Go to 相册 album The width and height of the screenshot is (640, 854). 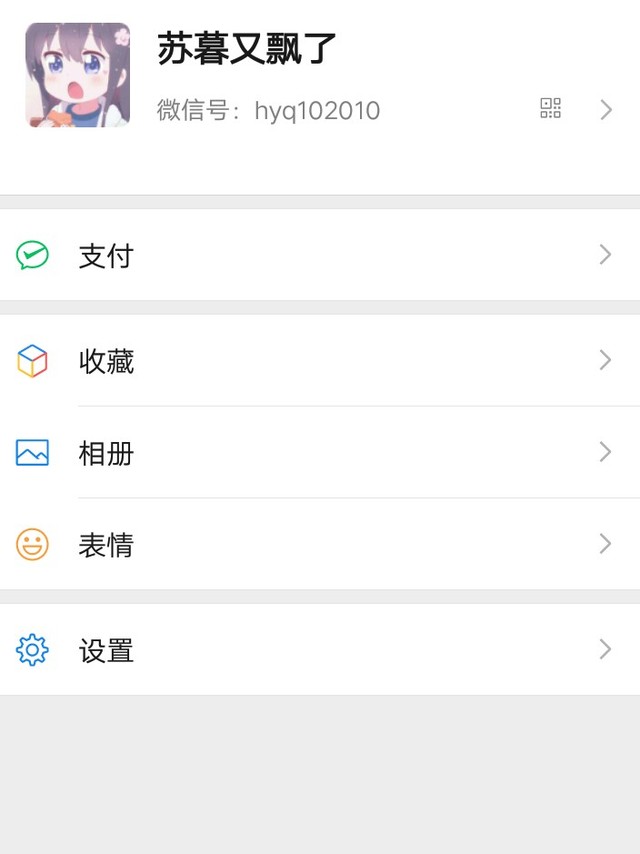[320, 452]
